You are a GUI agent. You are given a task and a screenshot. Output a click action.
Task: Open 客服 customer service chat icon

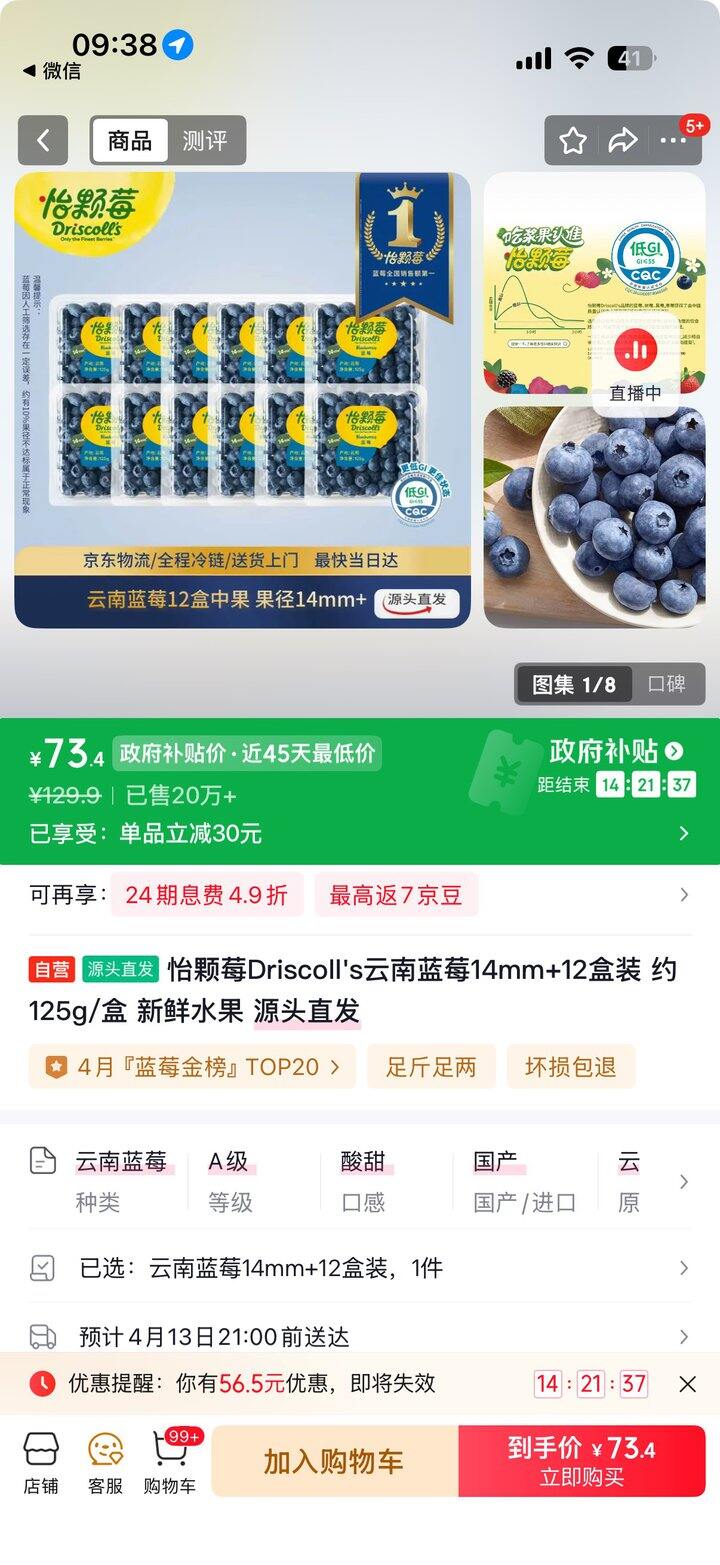click(104, 1461)
